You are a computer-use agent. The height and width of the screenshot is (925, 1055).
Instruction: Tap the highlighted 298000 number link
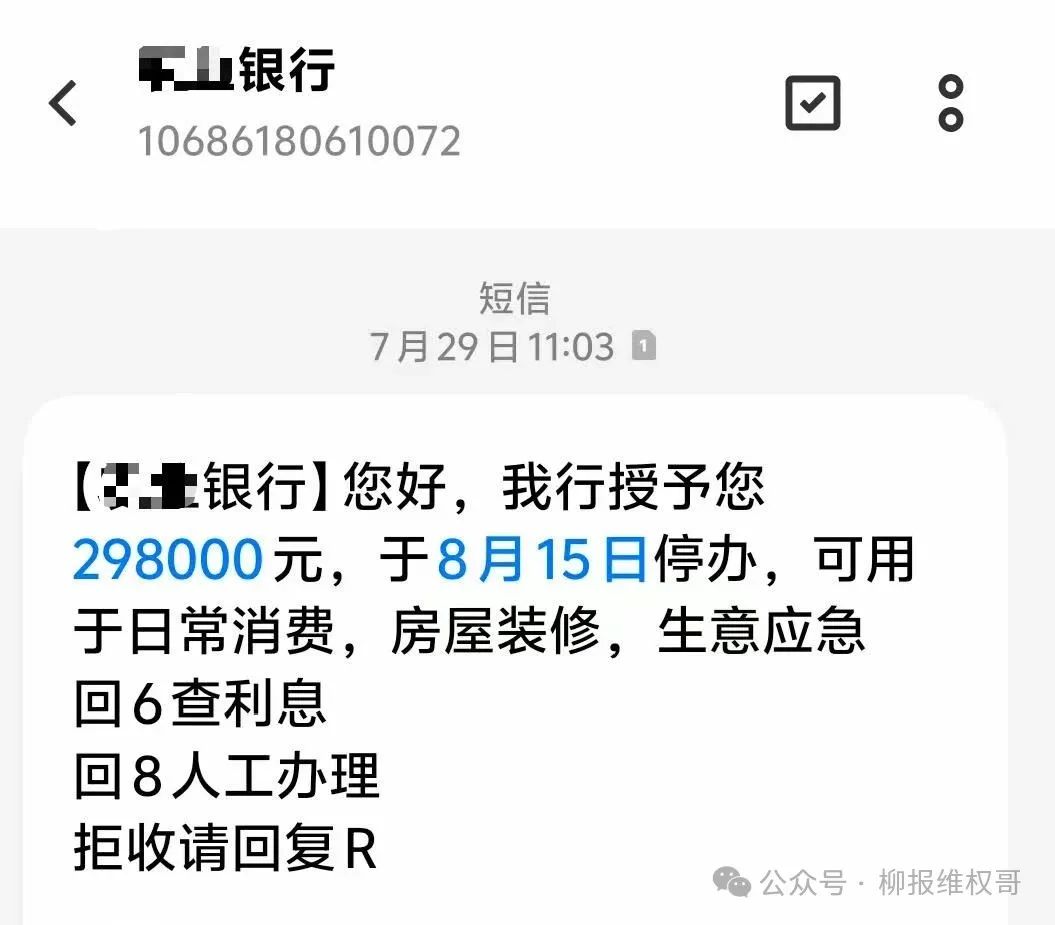168,560
